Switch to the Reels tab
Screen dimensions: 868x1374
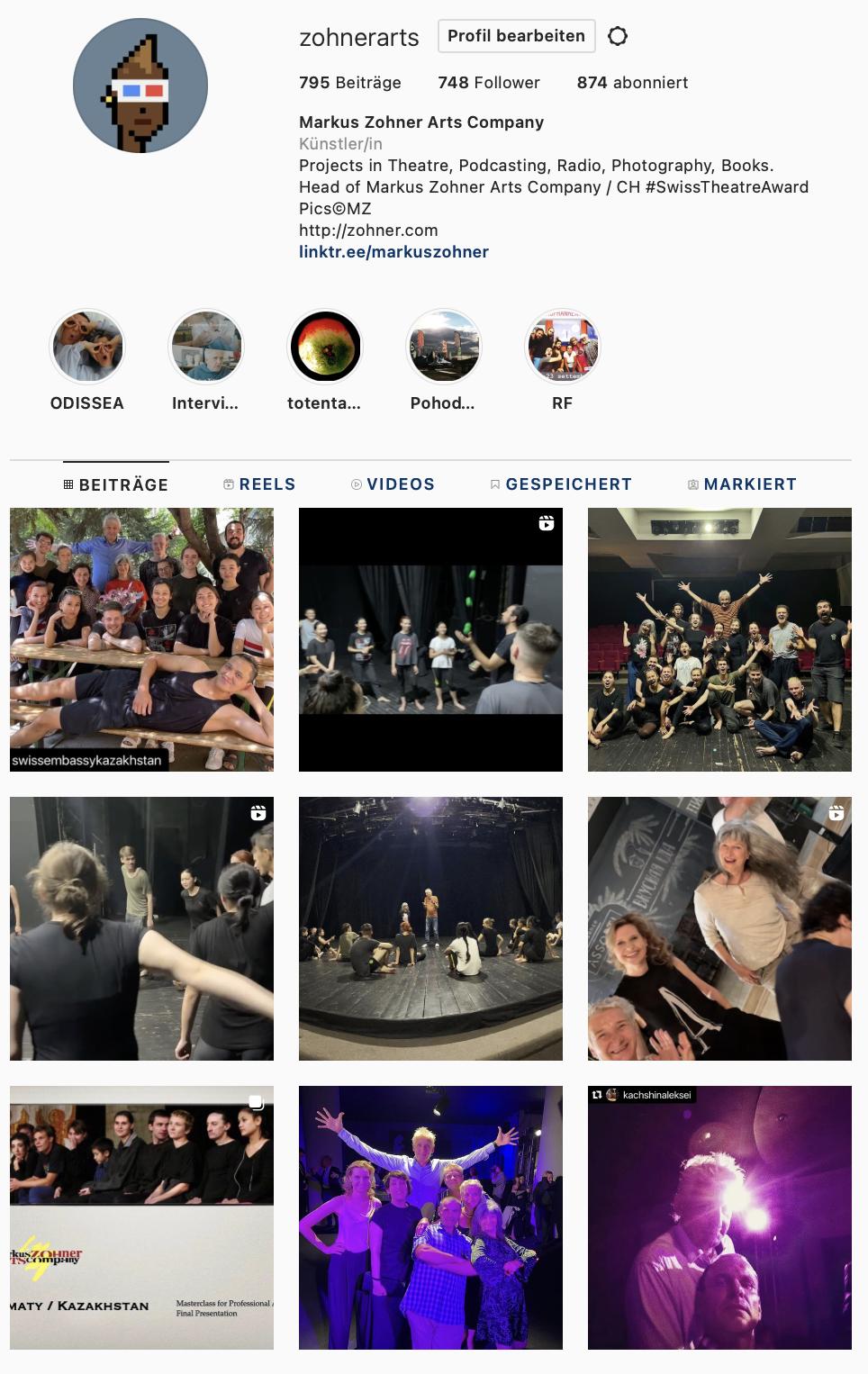pos(259,484)
